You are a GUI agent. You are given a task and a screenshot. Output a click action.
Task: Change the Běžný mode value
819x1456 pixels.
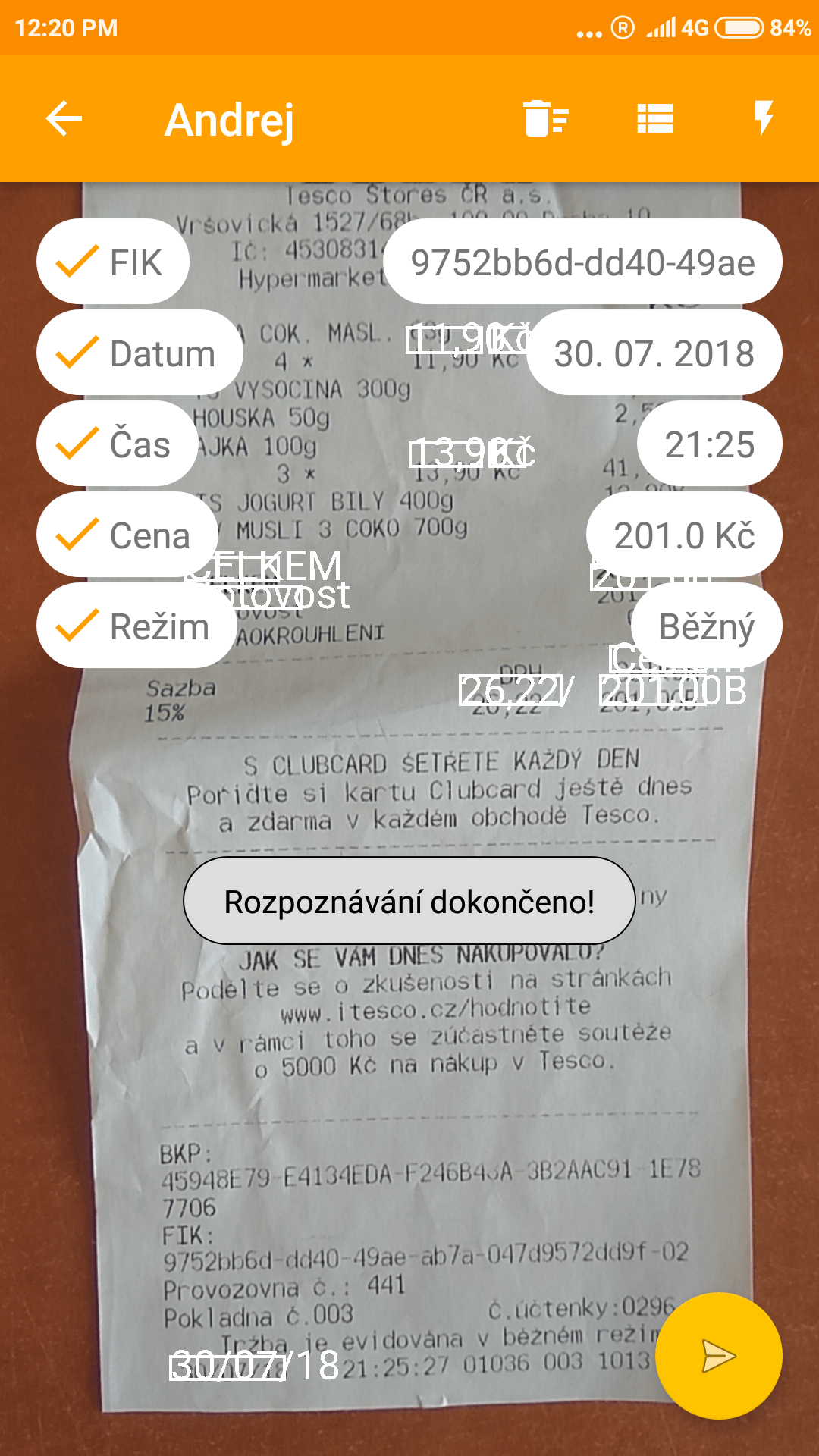pyautogui.click(x=707, y=626)
